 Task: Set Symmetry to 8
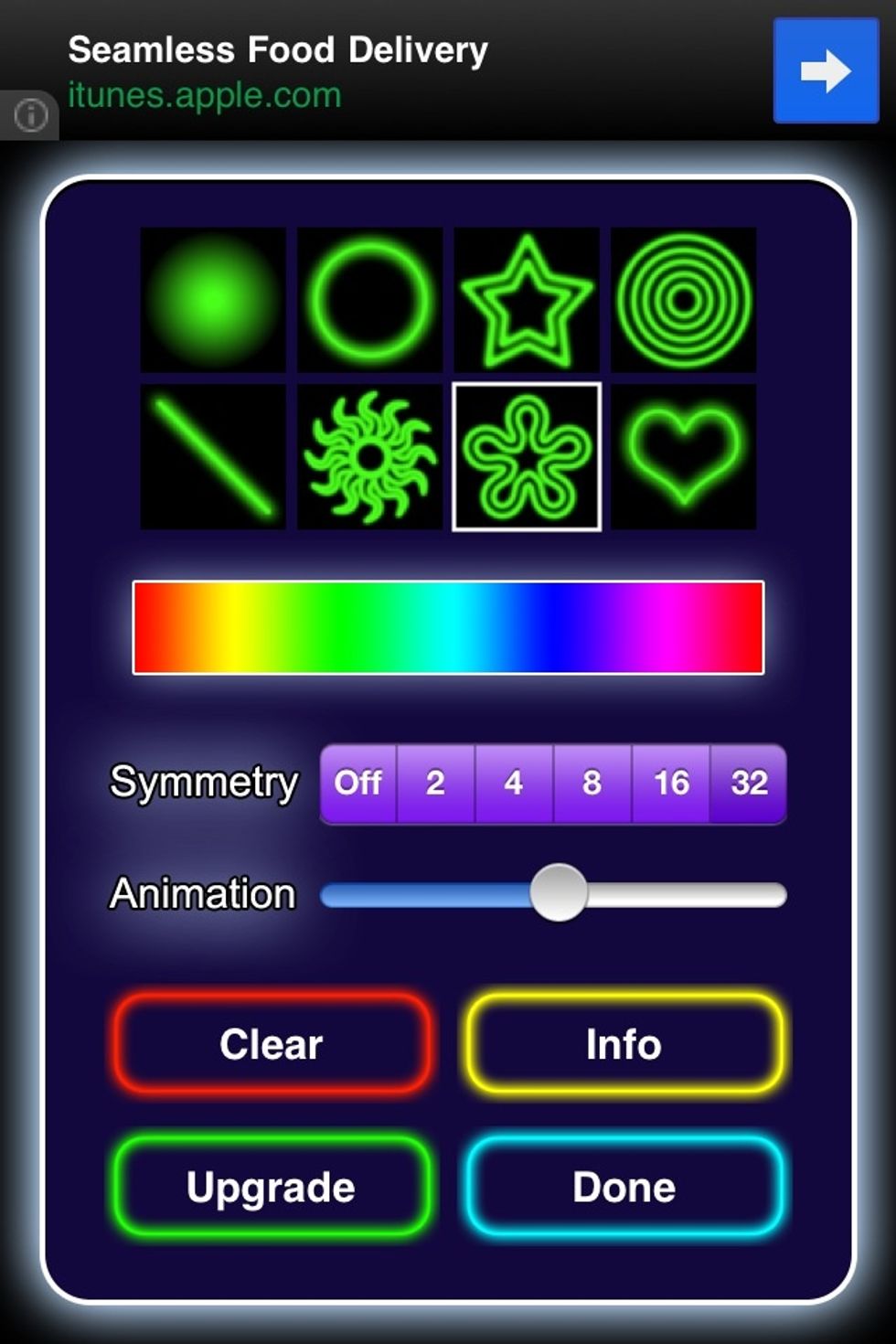coord(592,784)
